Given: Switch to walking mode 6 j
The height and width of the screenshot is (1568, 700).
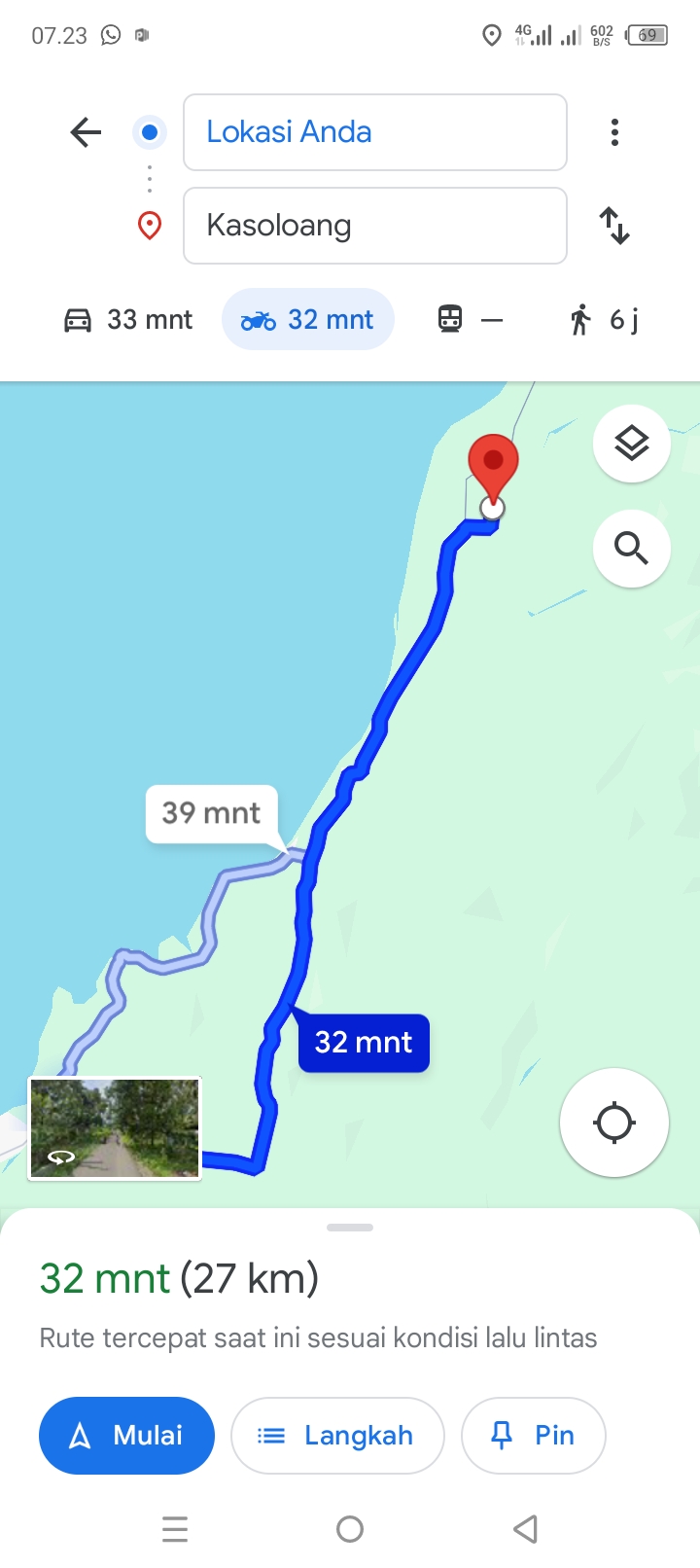Looking at the screenshot, I should click(x=605, y=320).
